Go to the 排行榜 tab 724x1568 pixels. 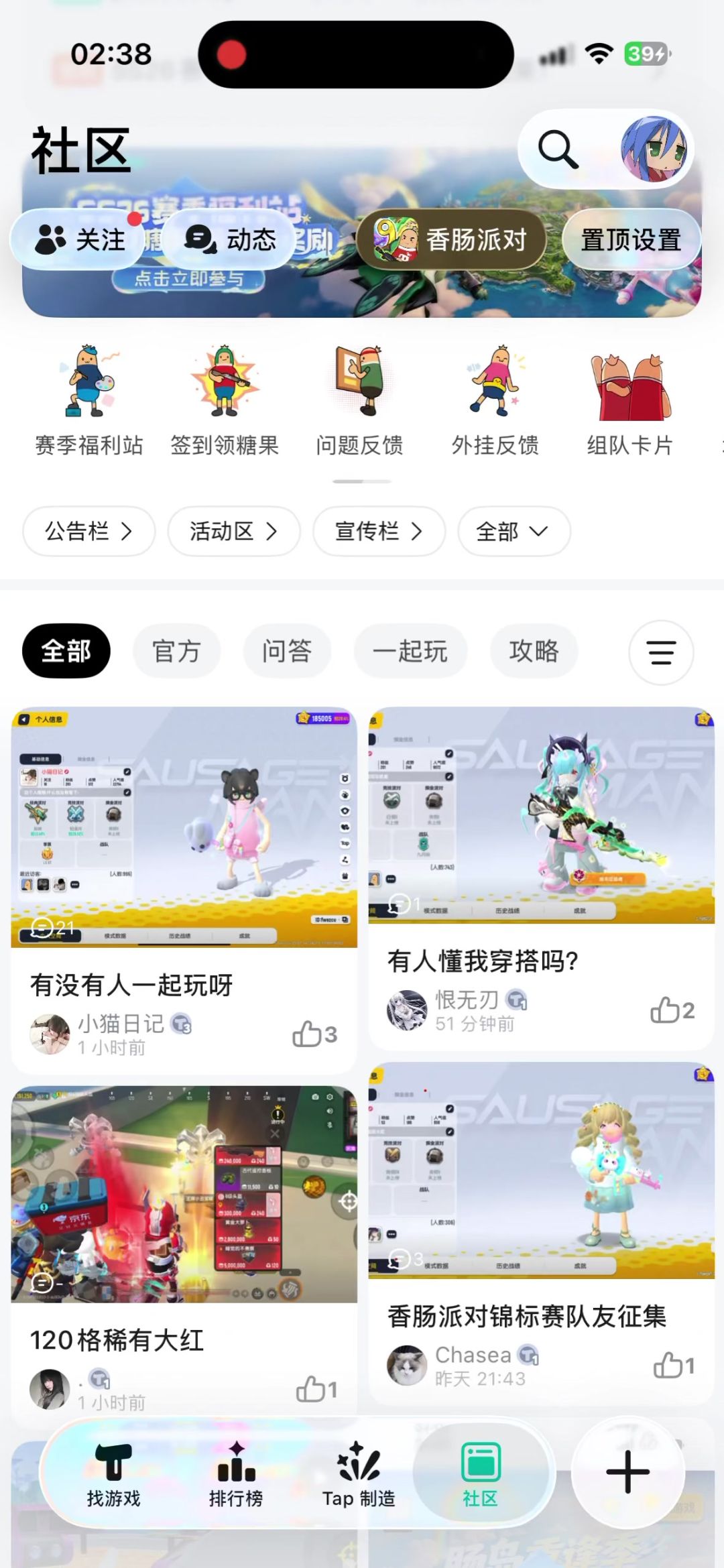(x=236, y=1473)
